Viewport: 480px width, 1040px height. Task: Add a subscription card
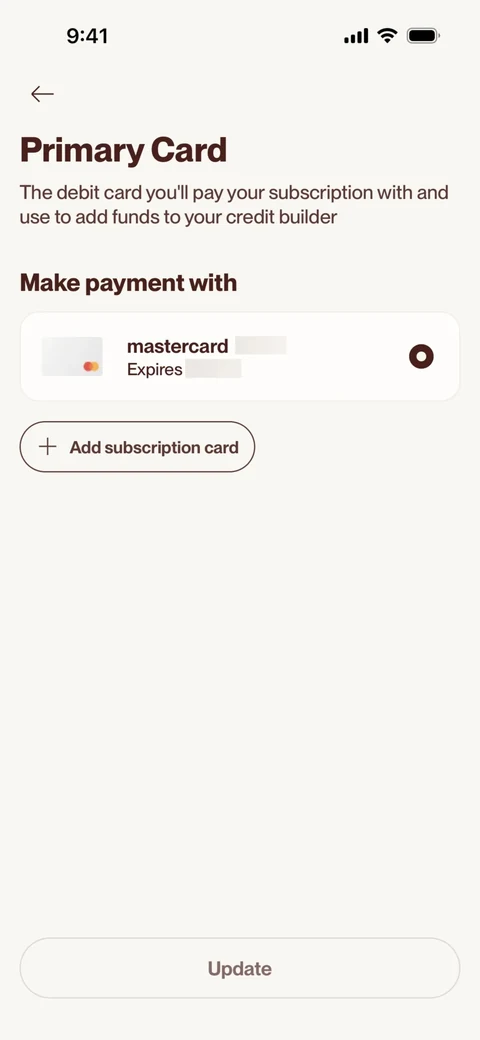click(x=137, y=447)
